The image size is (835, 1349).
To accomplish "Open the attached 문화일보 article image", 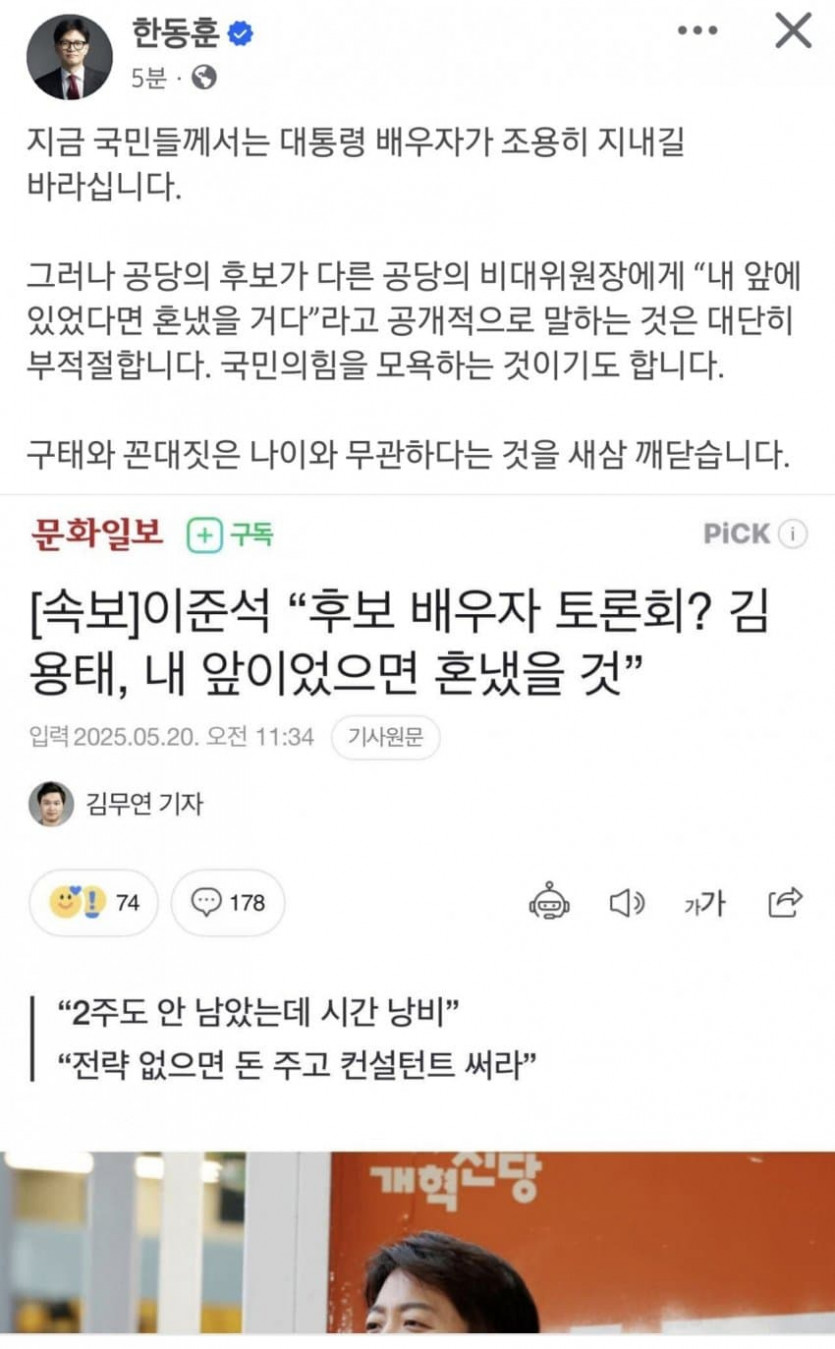I will [417, 914].
